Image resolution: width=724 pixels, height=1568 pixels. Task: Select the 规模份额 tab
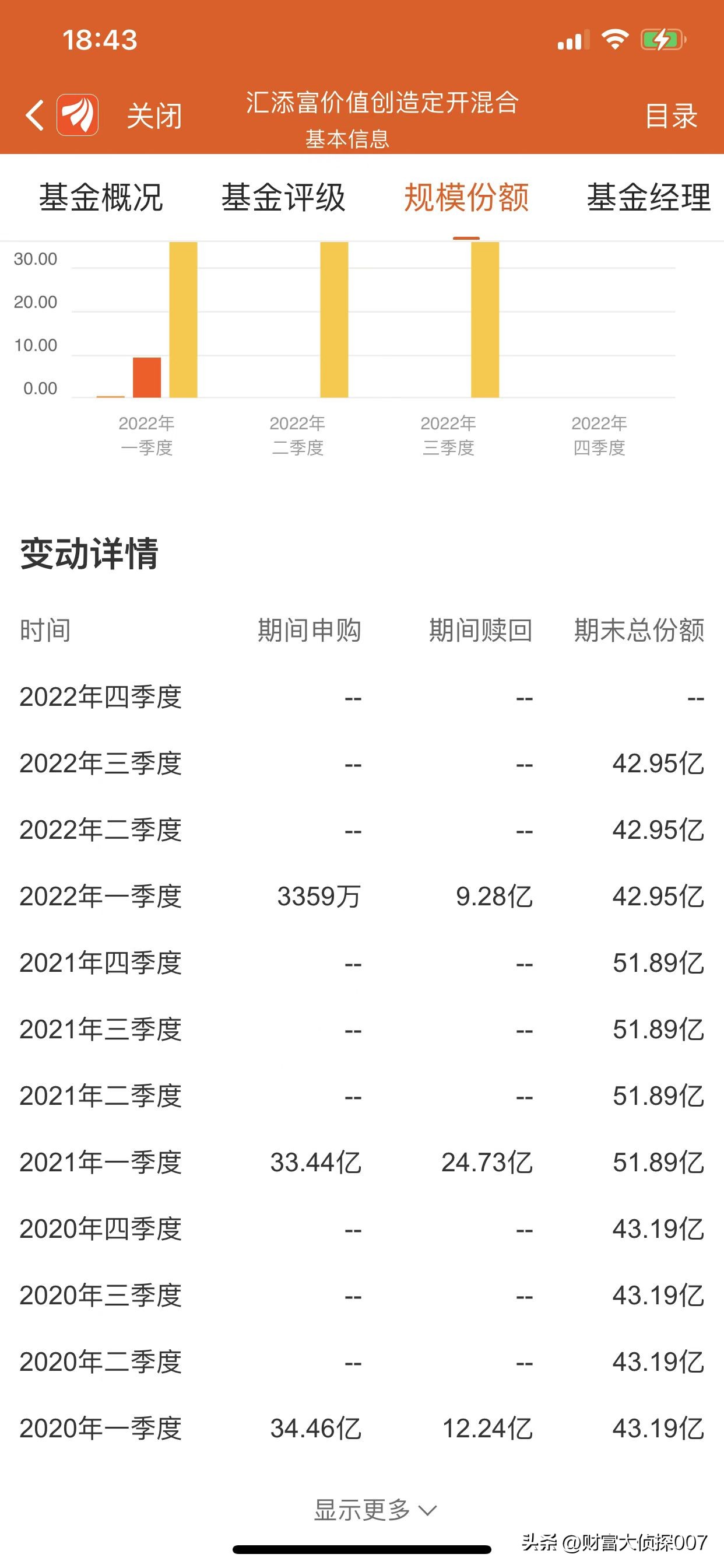466,197
